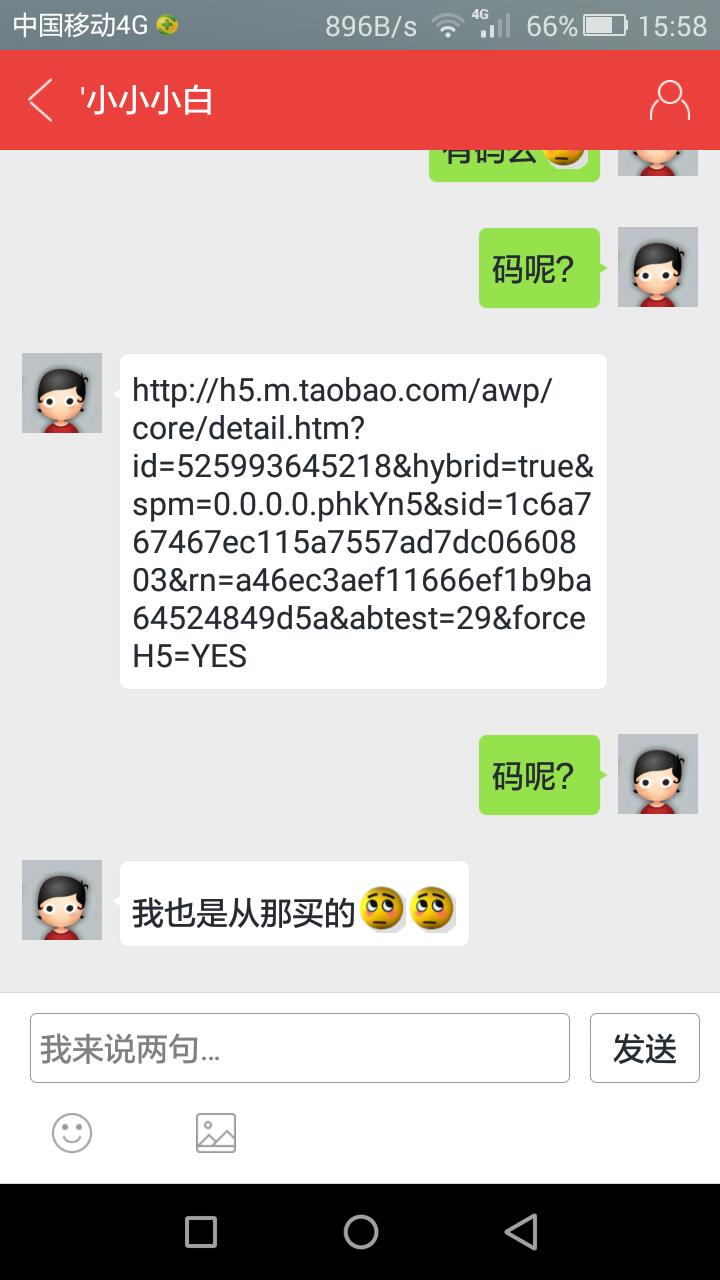Image resolution: width=720 pixels, height=1280 pixels.
Task: Tap the 发送 send button
Action: coord(644,1048)
